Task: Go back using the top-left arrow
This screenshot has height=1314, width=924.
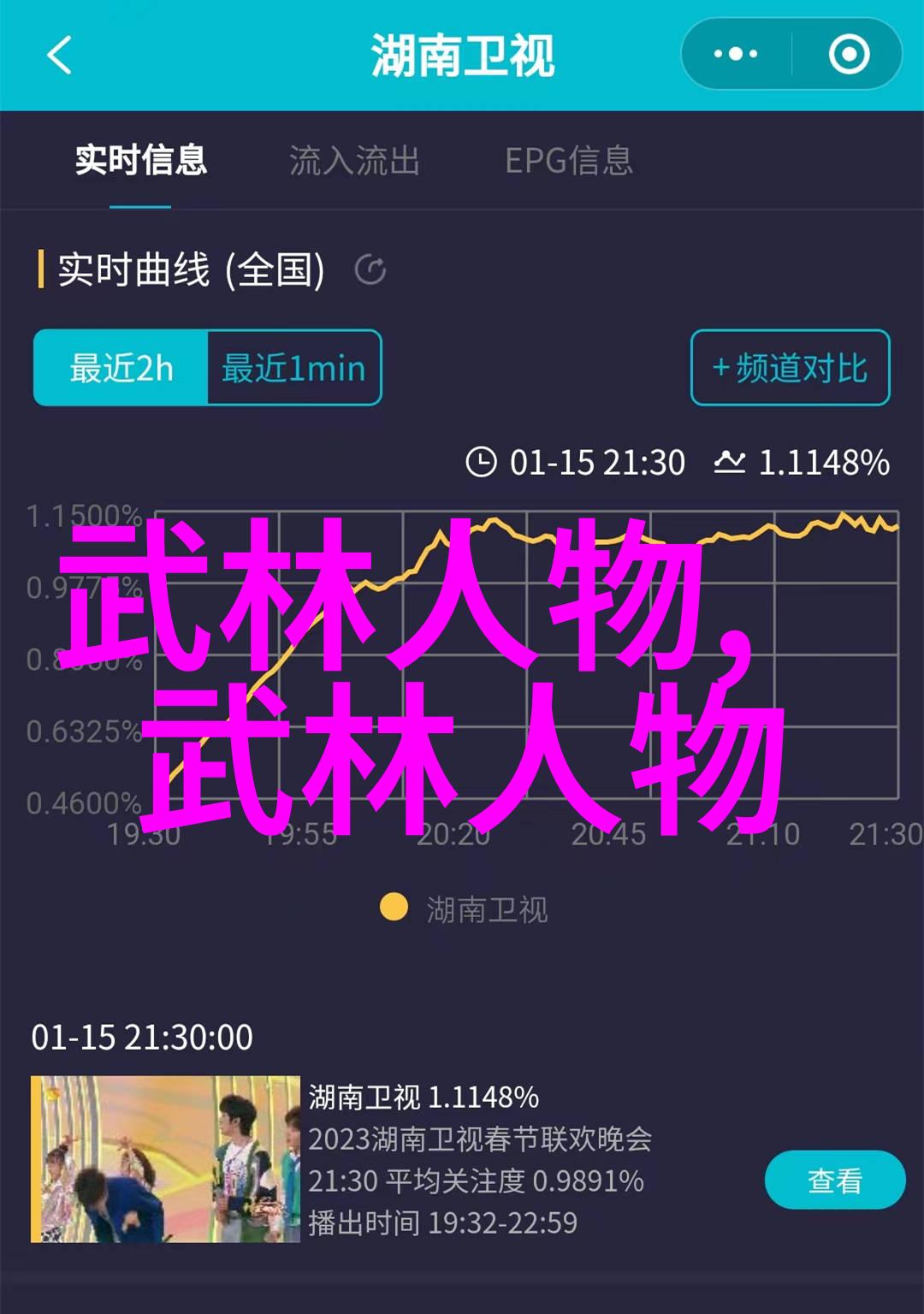Action: coord(59,56)
